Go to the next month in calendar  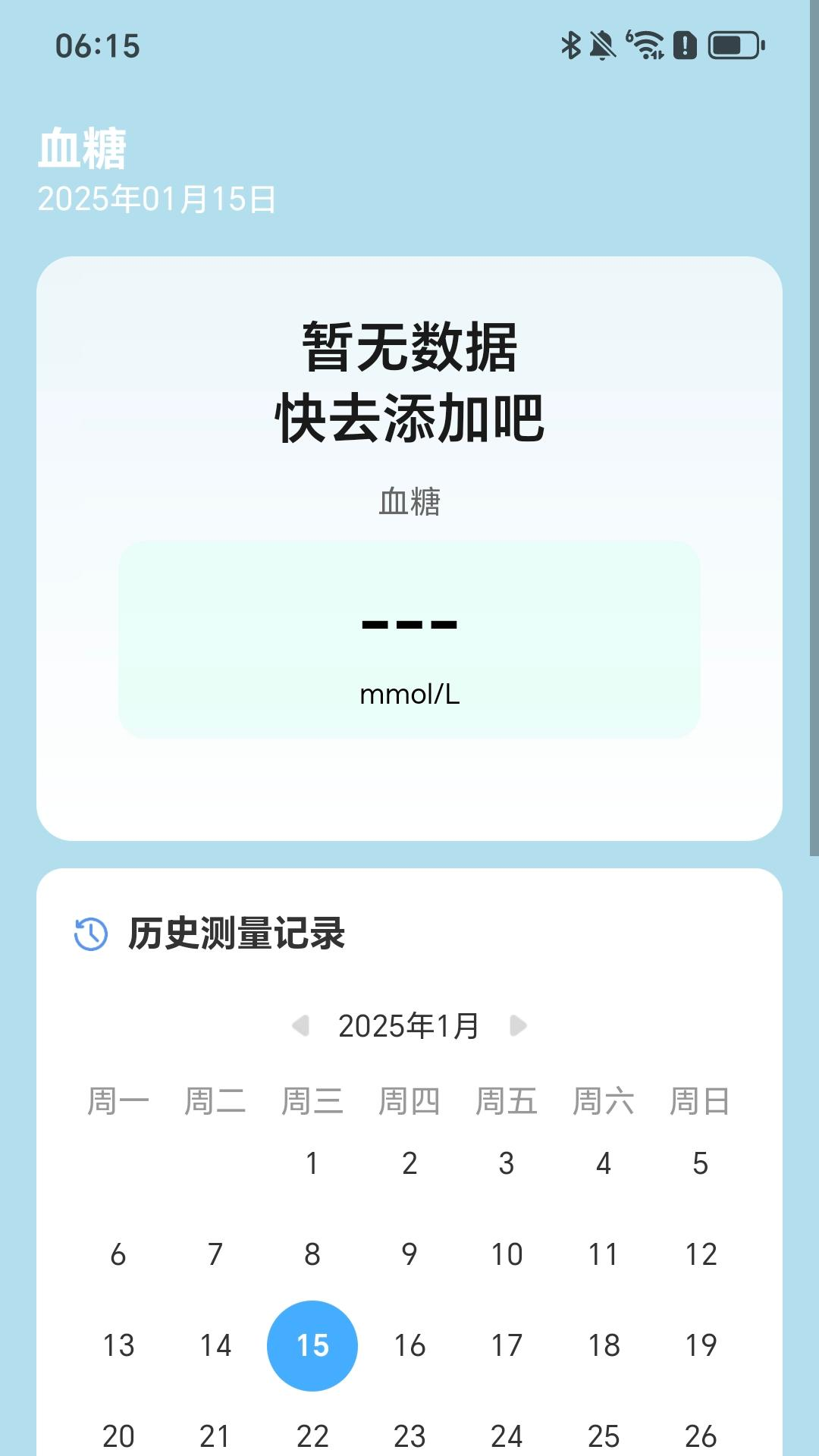click(518, 1026)
